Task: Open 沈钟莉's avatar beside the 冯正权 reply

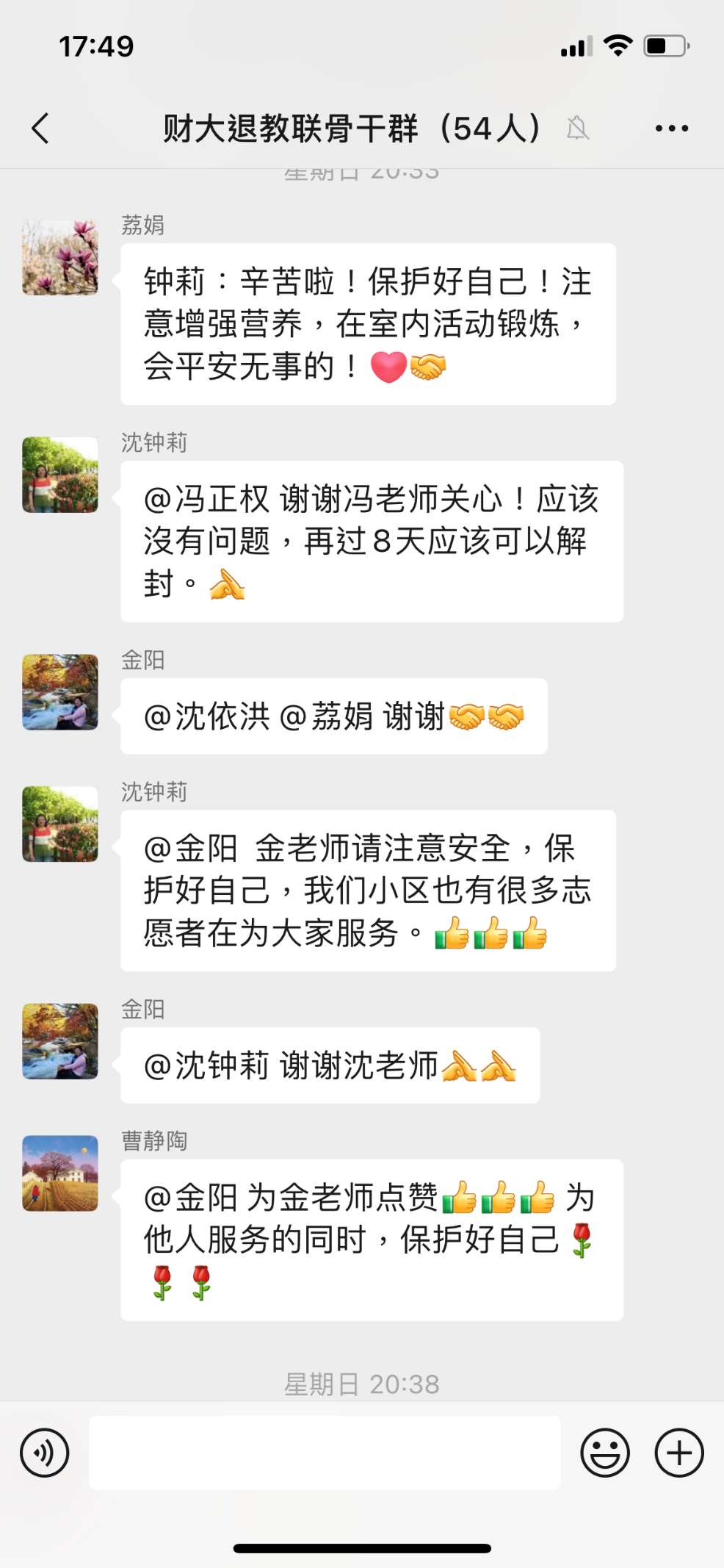Action: coord(60,475)
